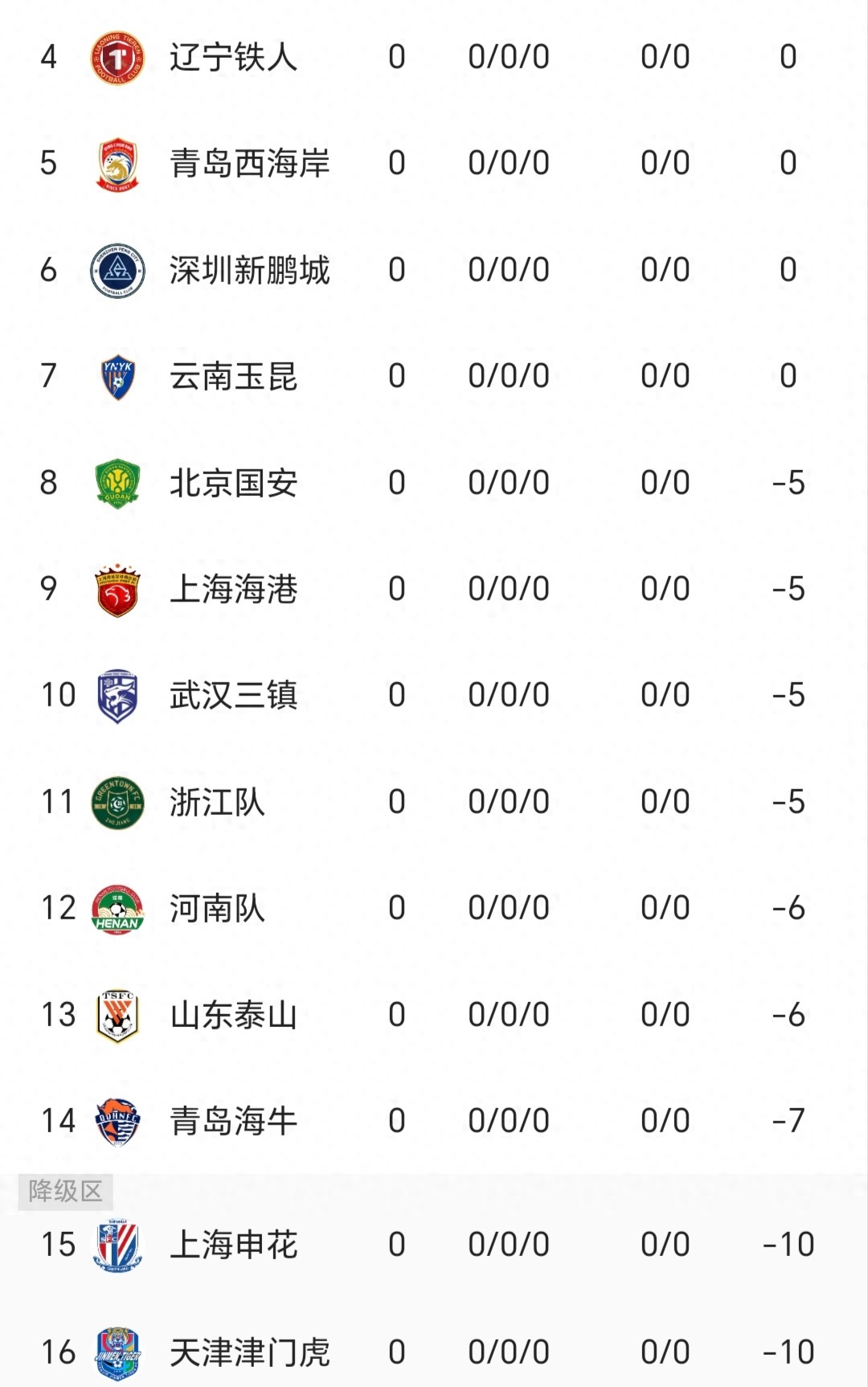The image size is (868, 1387).
Task: Open 上海海港 from the table
Action: [233, 589]
